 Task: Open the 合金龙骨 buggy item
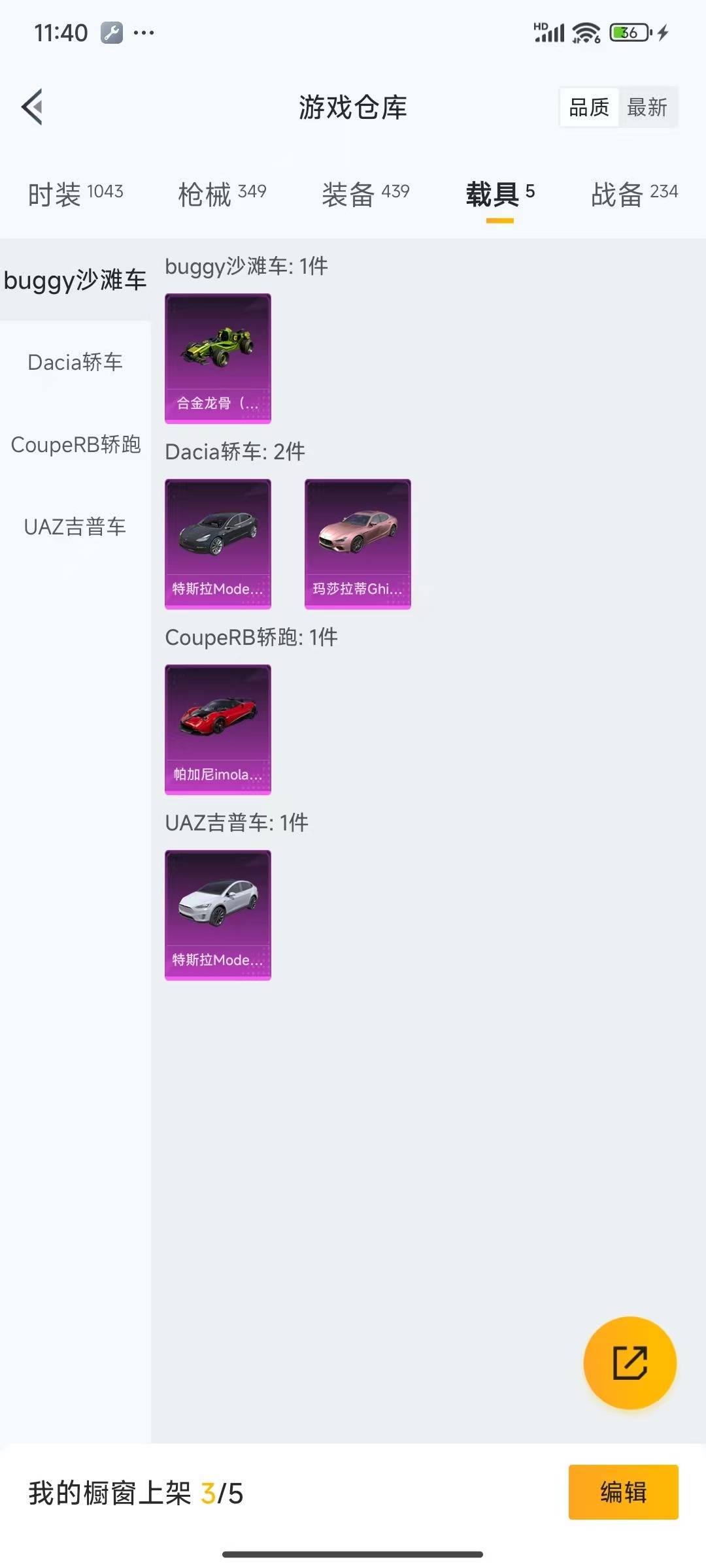click(x=218, y=358)
